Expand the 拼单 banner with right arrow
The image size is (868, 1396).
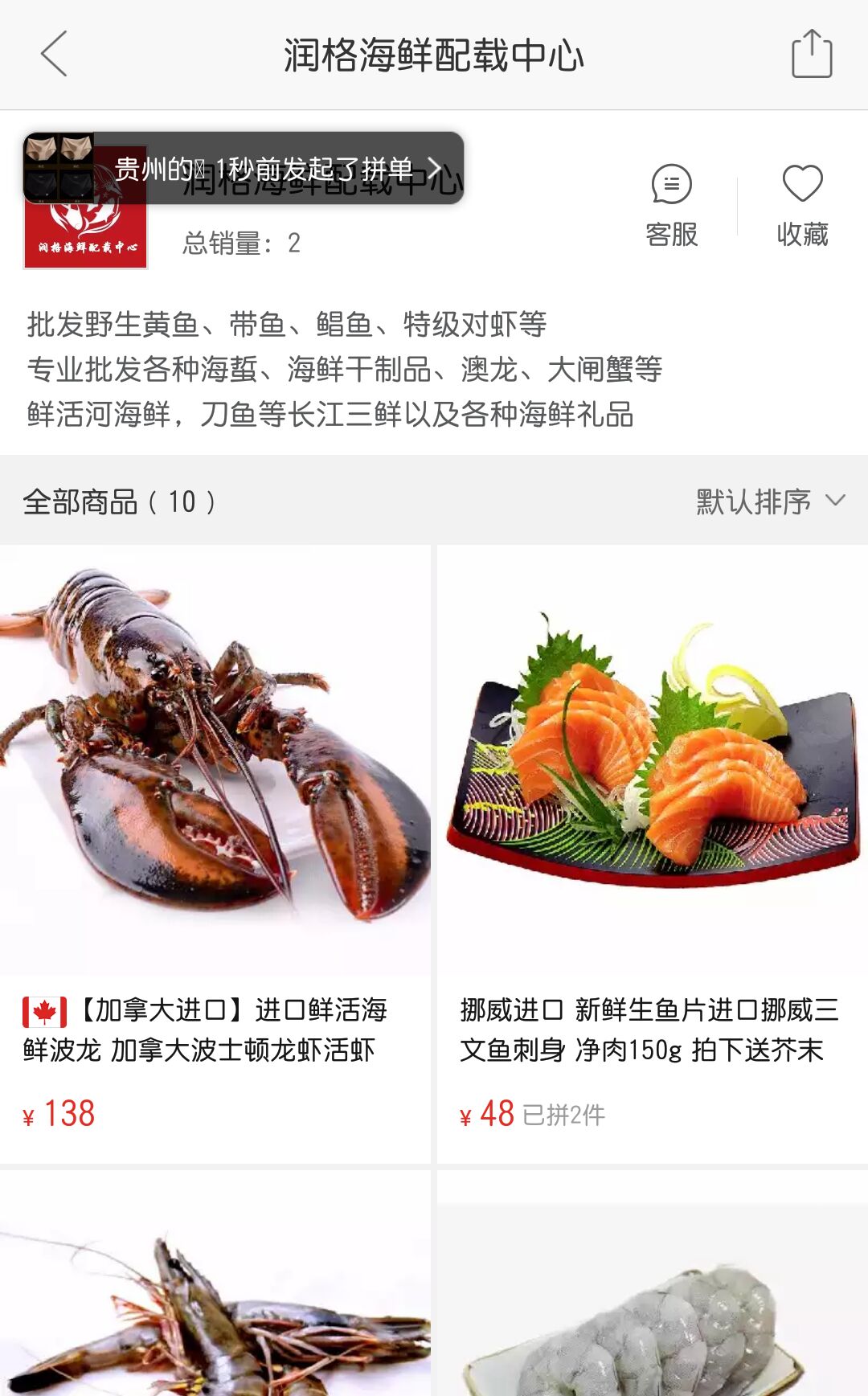[435, 169]
